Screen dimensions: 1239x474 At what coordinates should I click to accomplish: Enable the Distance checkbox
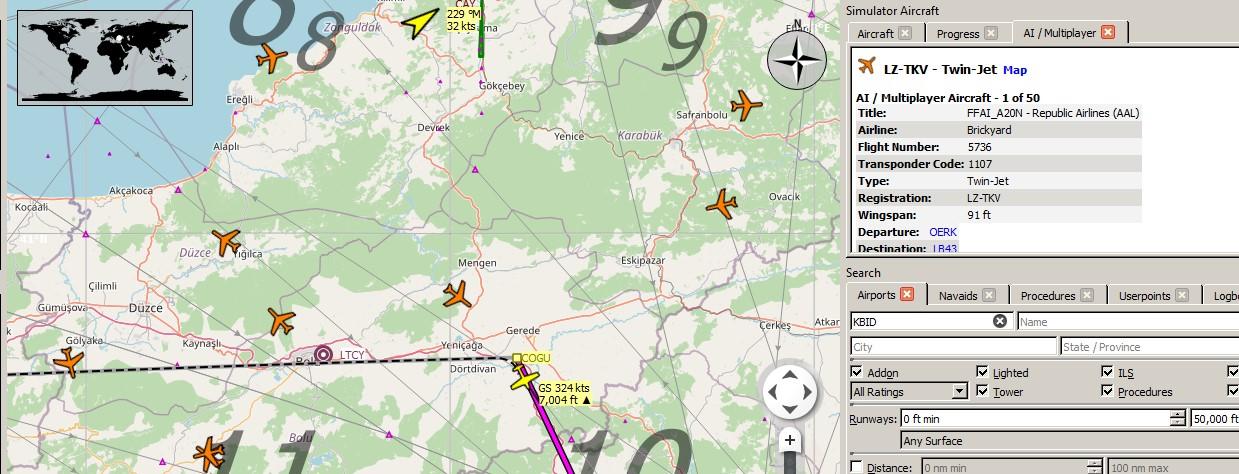point(857,466)
